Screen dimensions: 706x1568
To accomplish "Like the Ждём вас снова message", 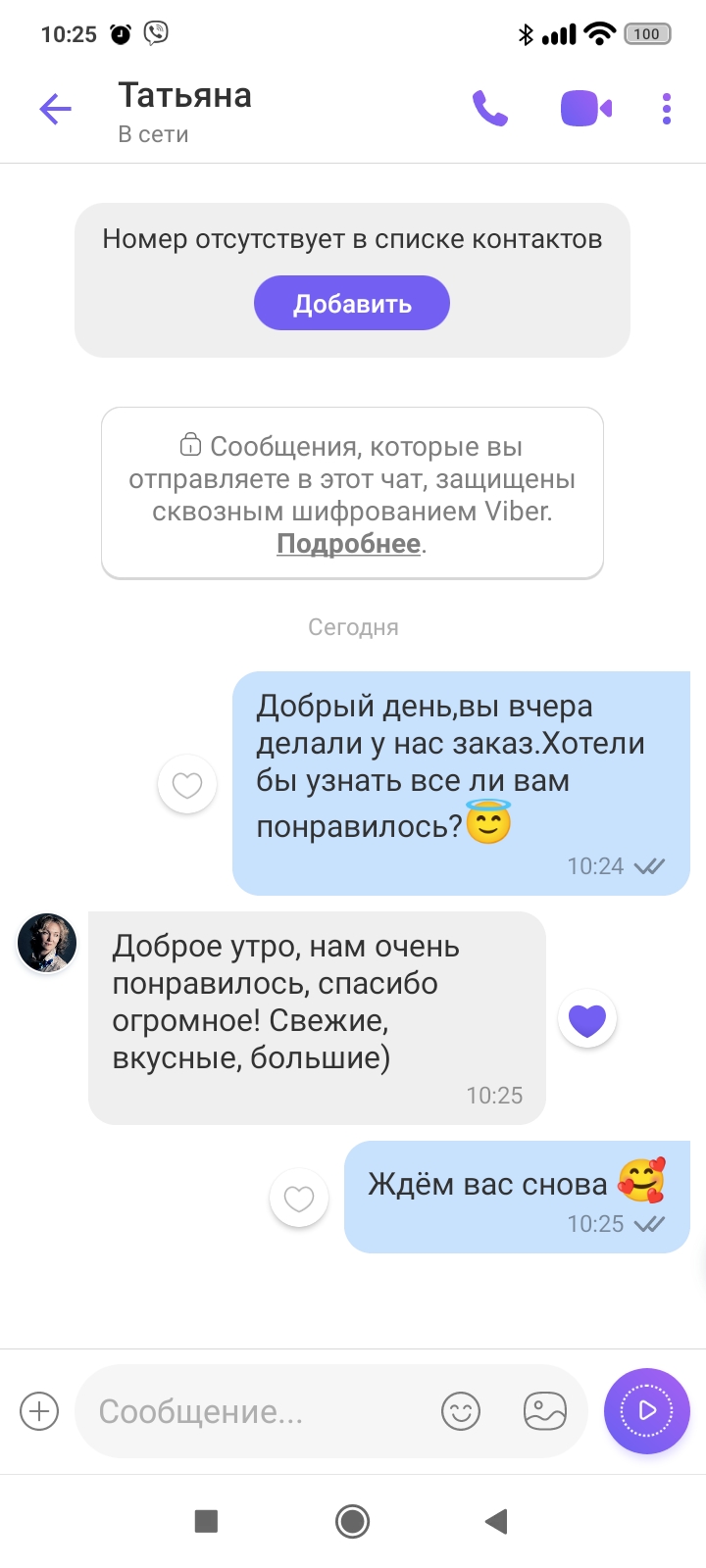I will (x=299, y=1198).
